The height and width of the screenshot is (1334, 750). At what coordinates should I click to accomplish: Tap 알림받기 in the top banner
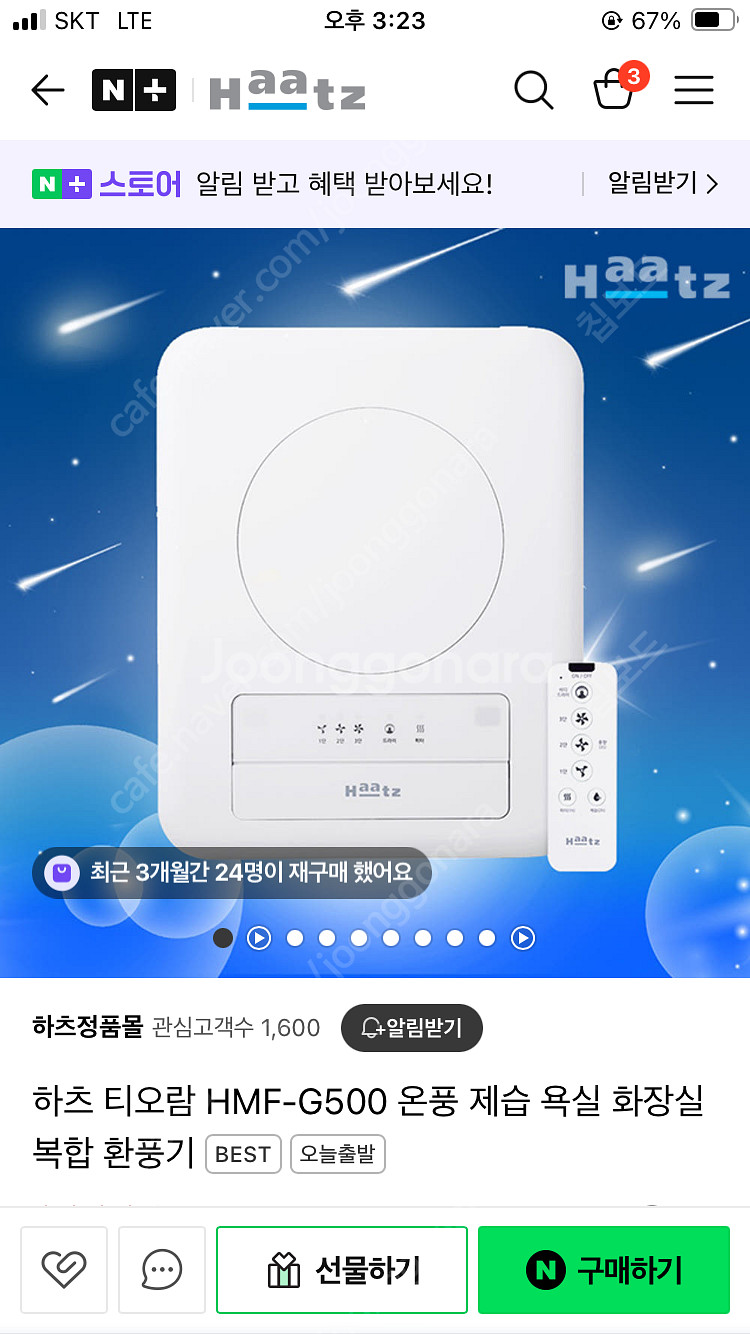[x=663, y=184]
